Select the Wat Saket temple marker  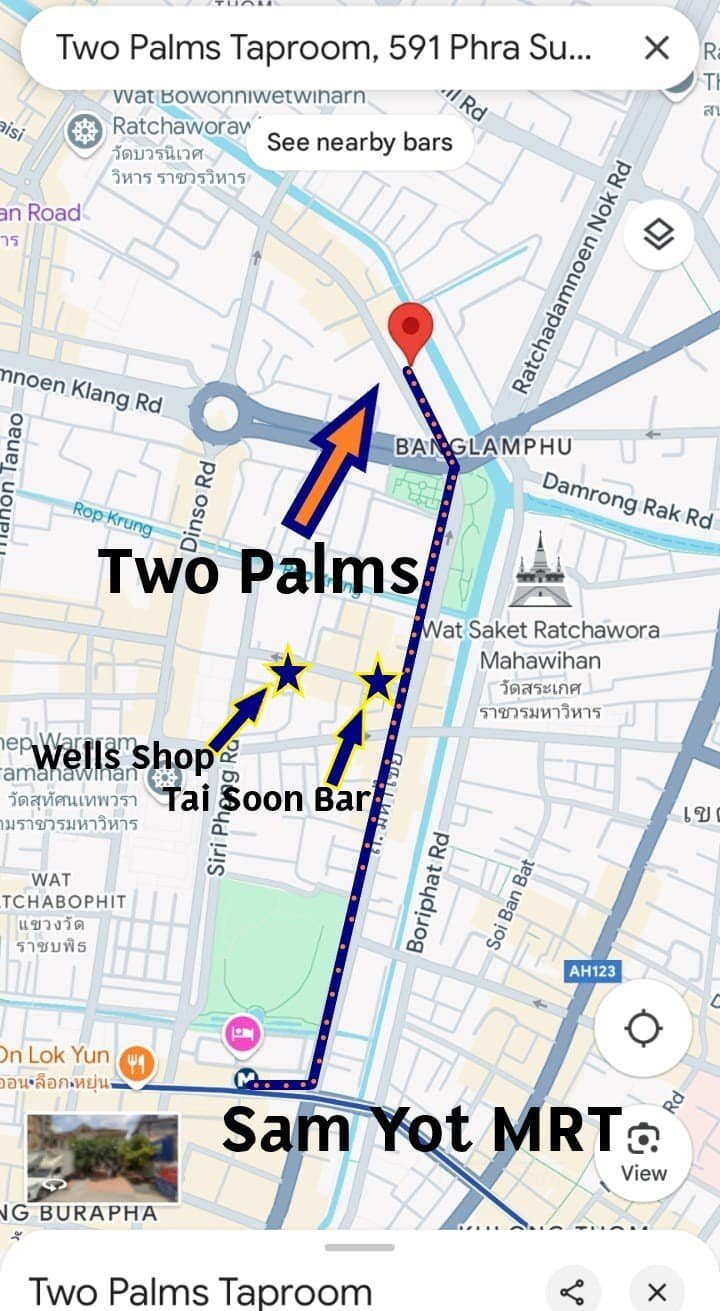click(540, 575)
